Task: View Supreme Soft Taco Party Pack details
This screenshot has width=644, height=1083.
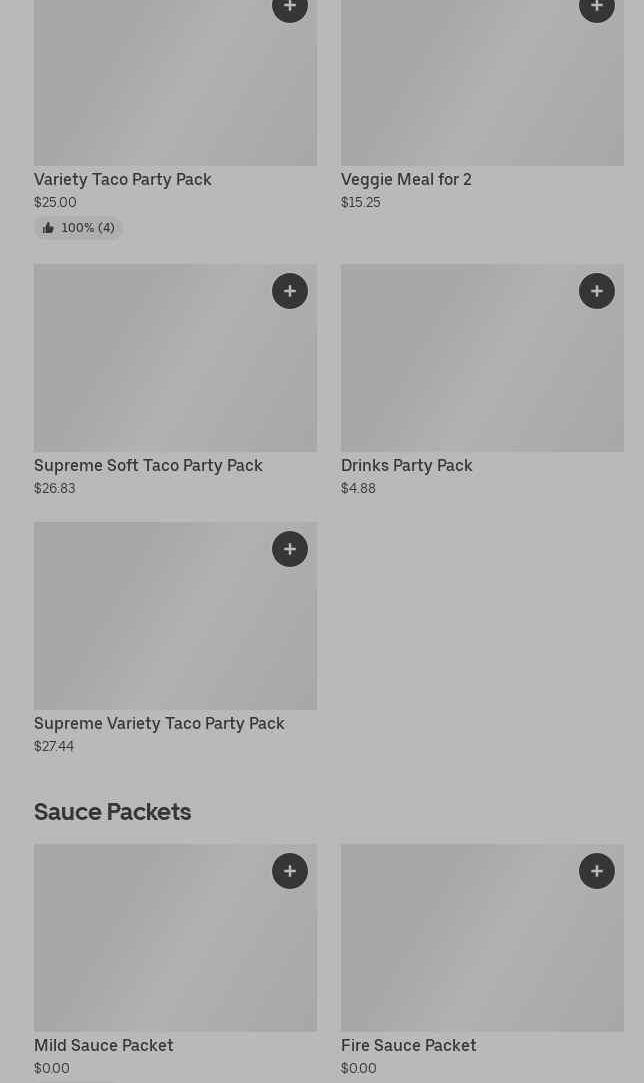Action: (148, 466)
